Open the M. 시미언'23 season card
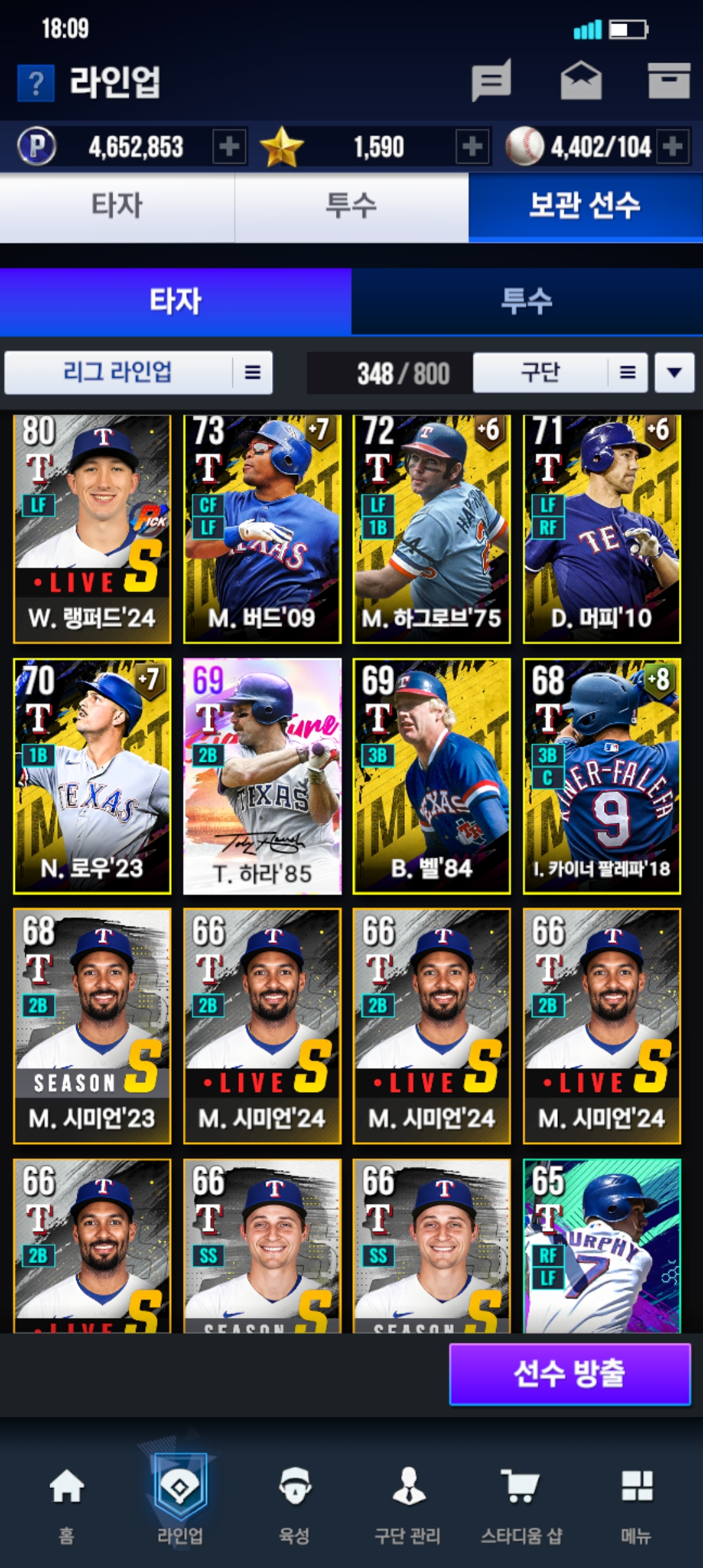703x1568 pixels. [x=92, y=1026]
